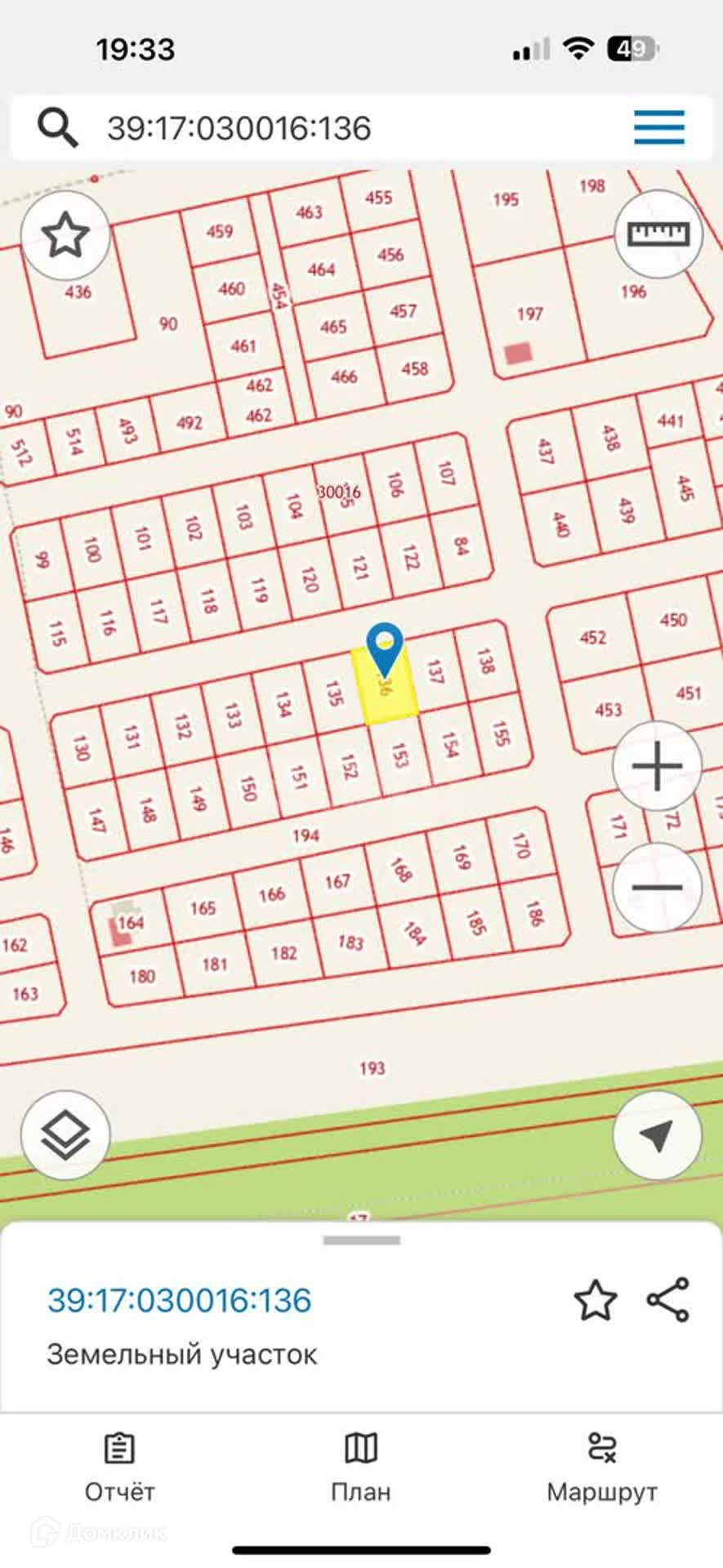Zoom out the map
This screenshot has height=1568, width=723.
[x=657, y=887]
